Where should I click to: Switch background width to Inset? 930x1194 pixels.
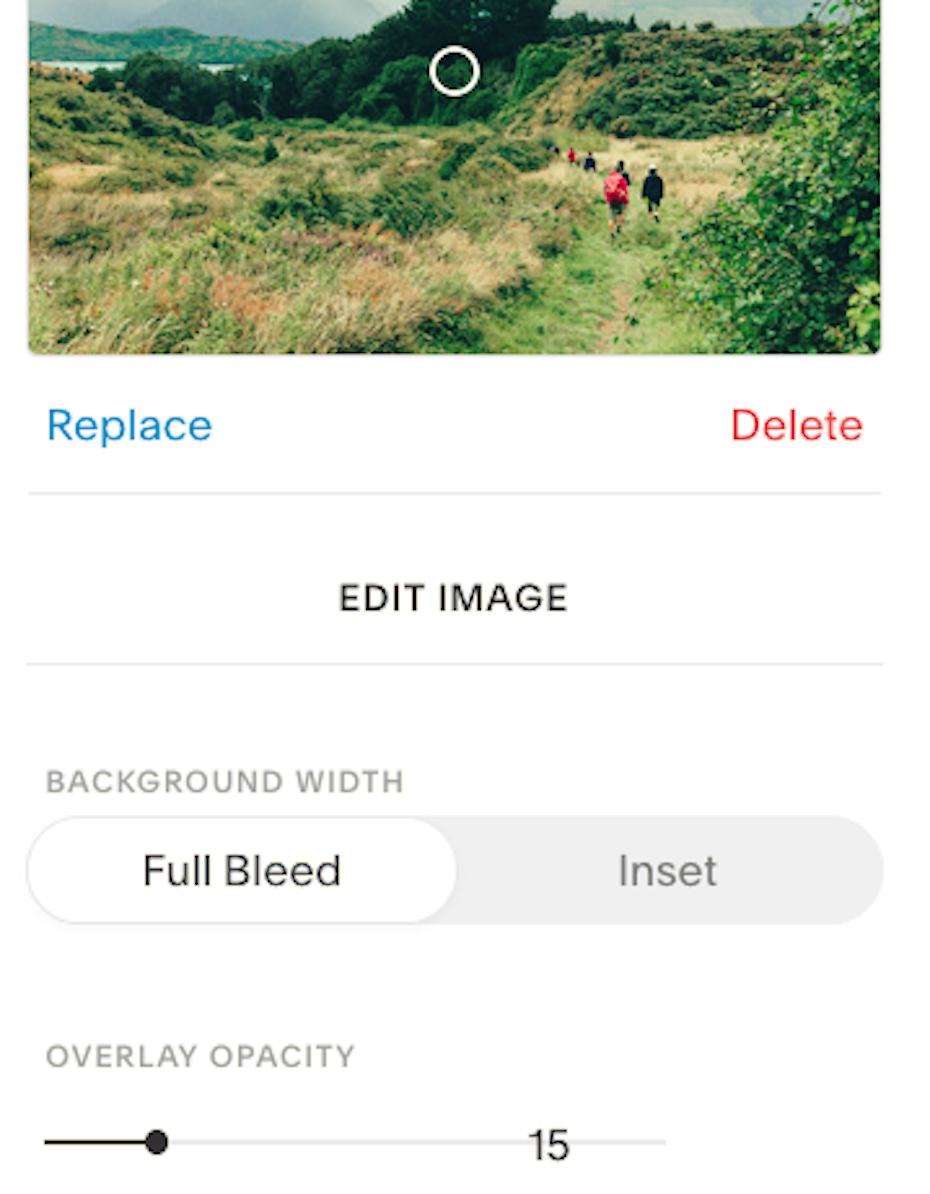[x=667, y=871]
